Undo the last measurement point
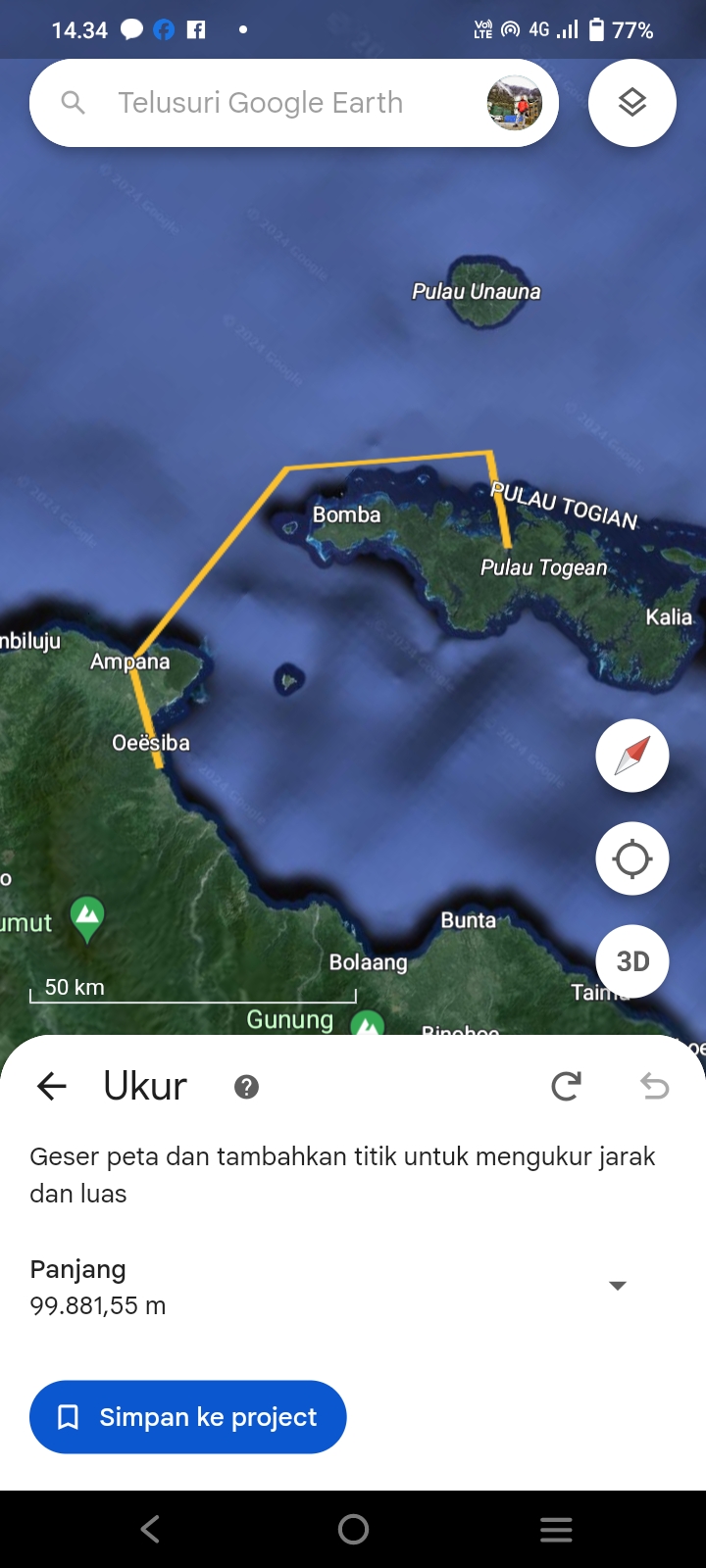The image size is (706, 1568). click(x=654, y=1086)
